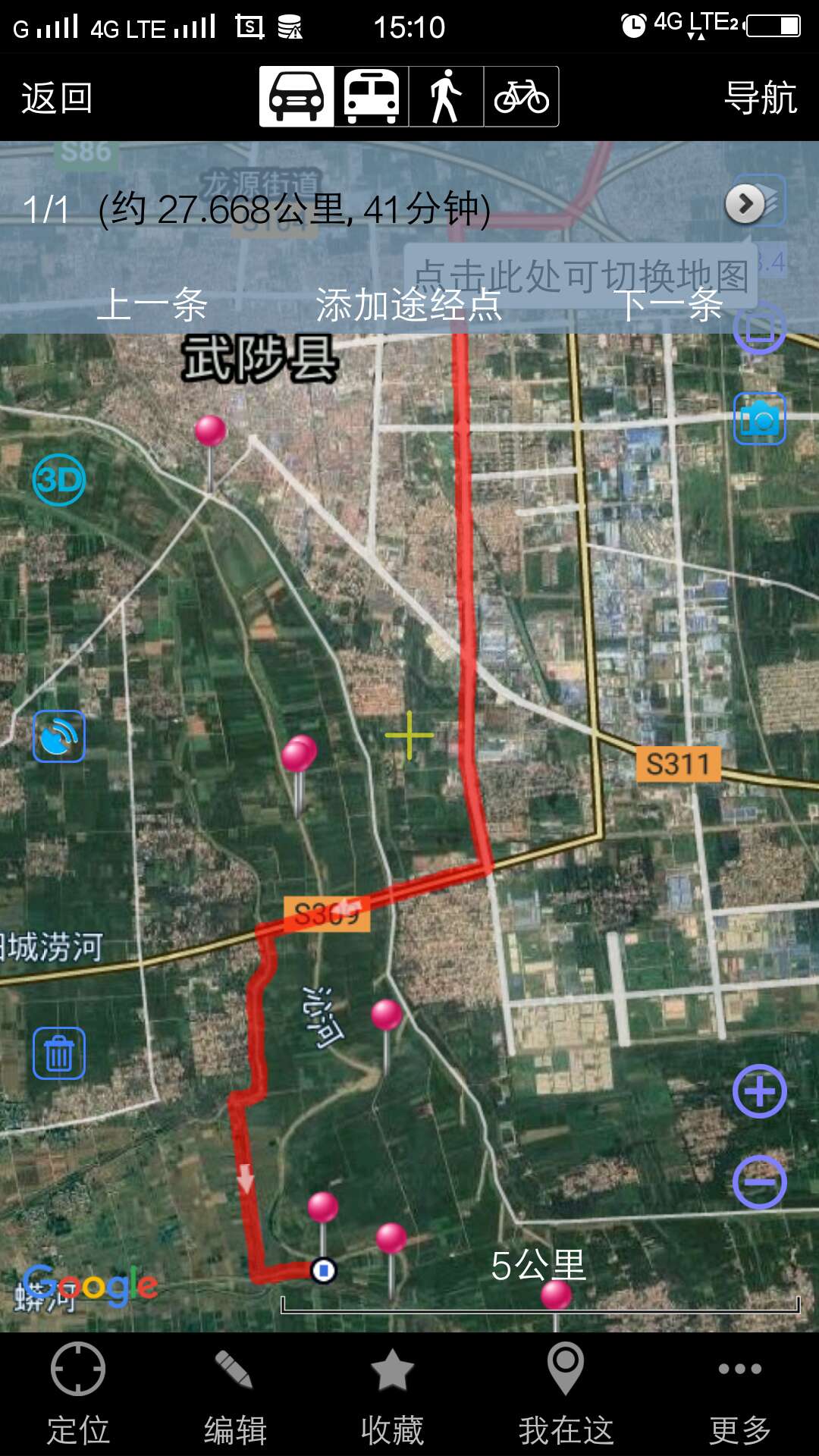
Task: Switch to the cycling route mode
Action: click(521, 96)
